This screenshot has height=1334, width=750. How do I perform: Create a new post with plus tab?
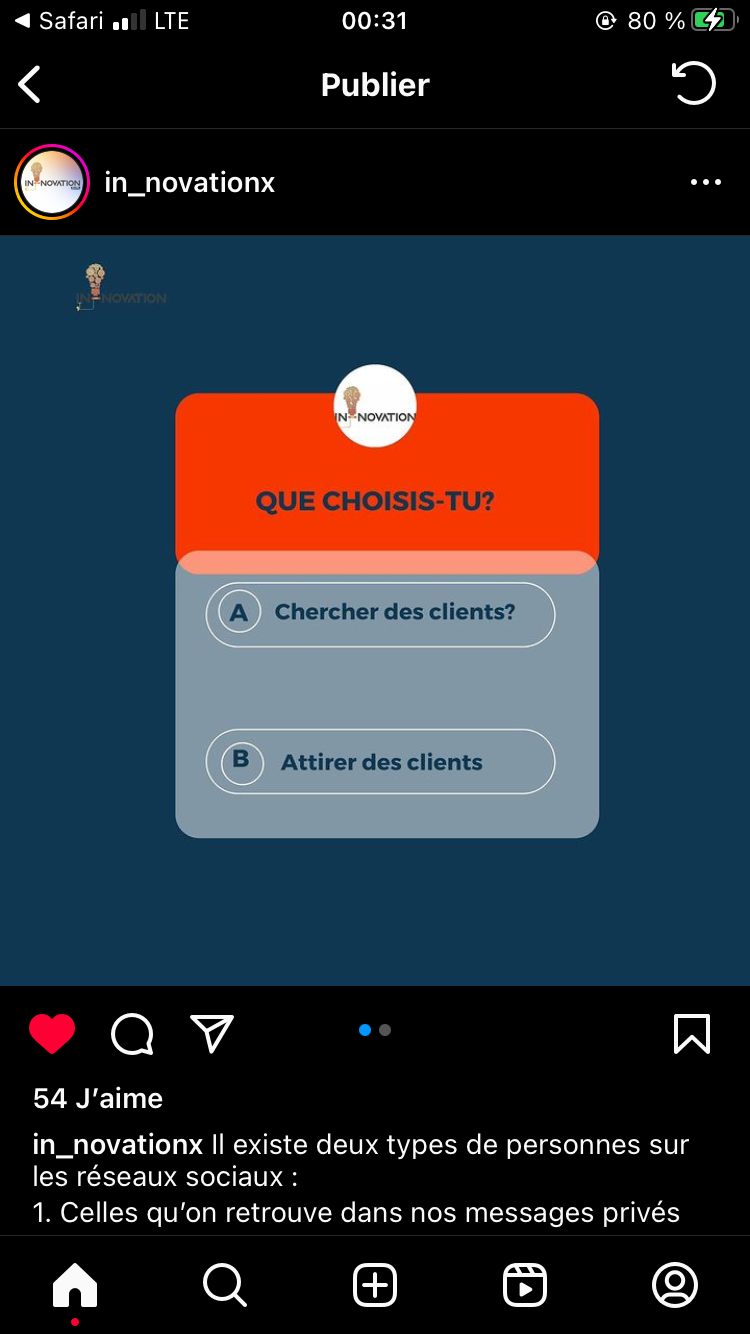click(x=375, y=1285)
